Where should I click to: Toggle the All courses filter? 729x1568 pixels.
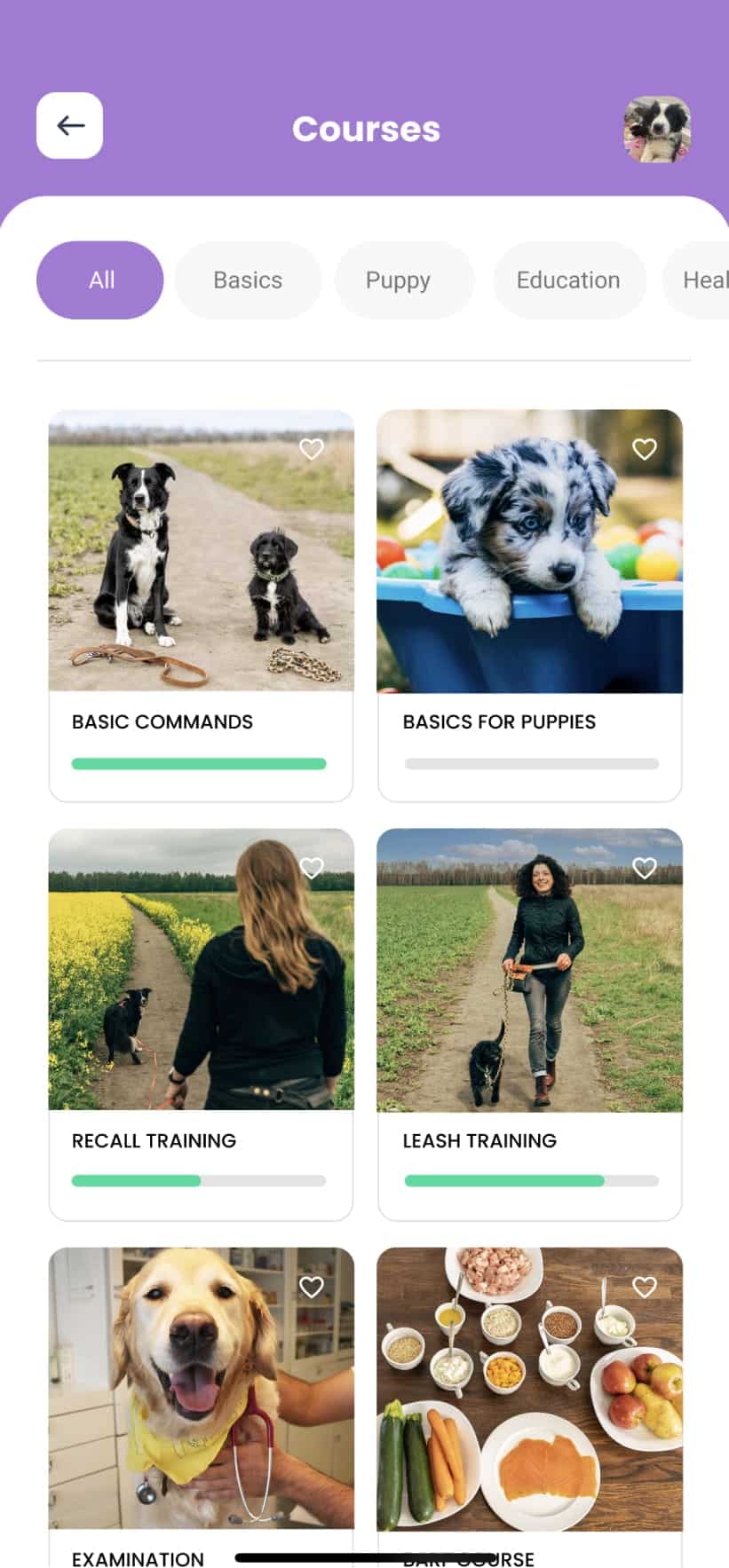coord(99,280)
